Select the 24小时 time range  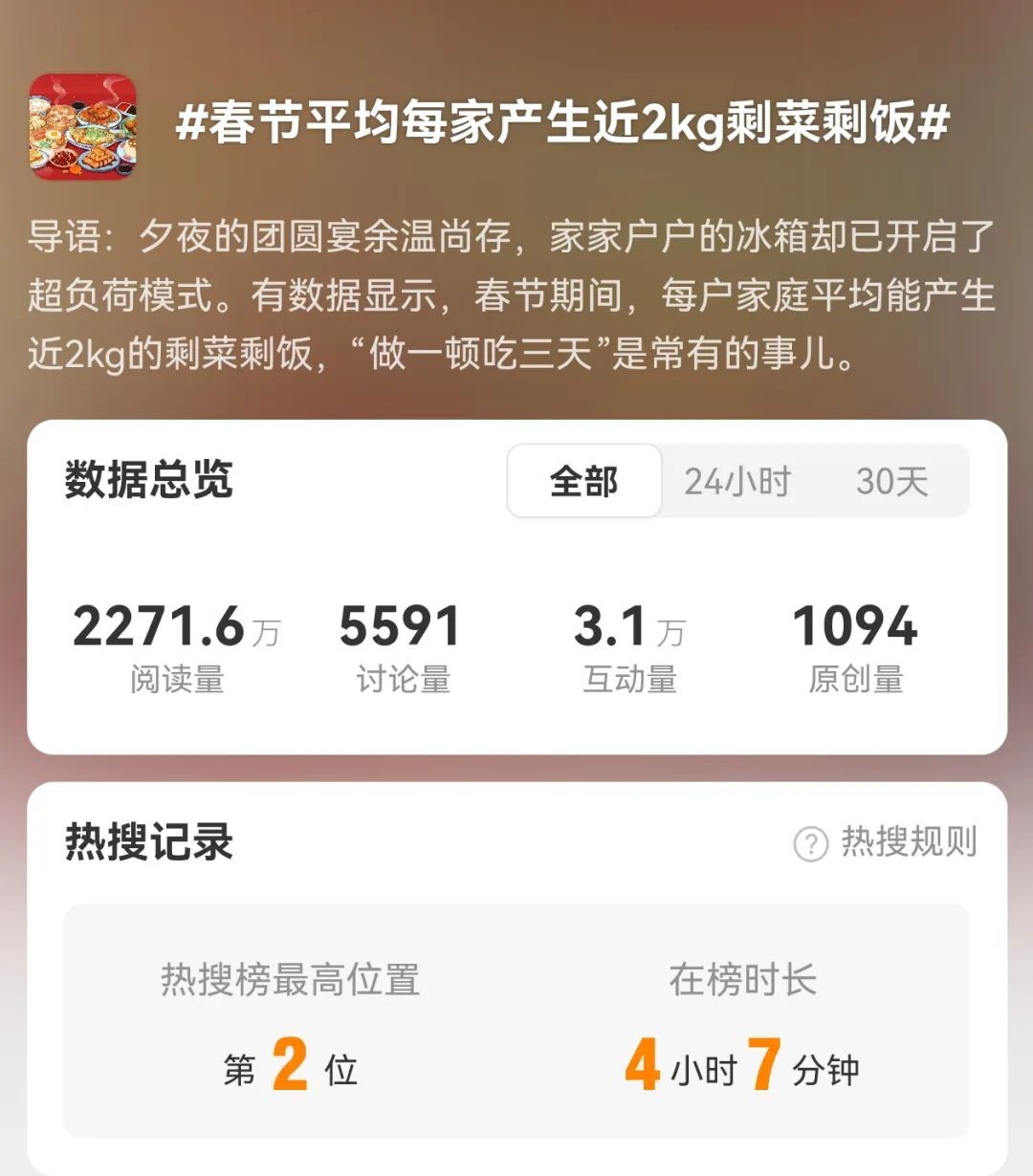[x=737, y=481]
